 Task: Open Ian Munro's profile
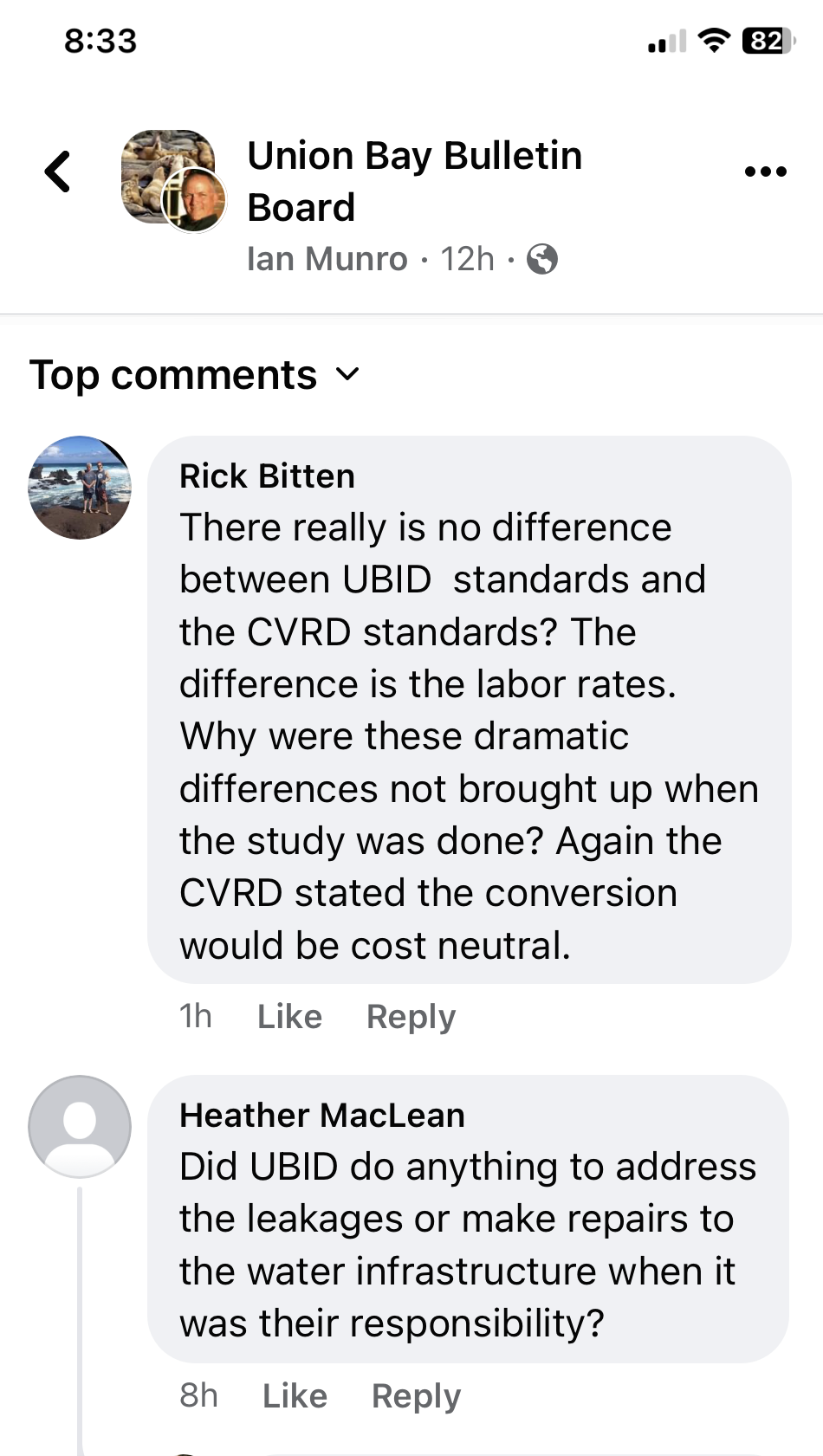pyautogui.click(x=327, y=259)
